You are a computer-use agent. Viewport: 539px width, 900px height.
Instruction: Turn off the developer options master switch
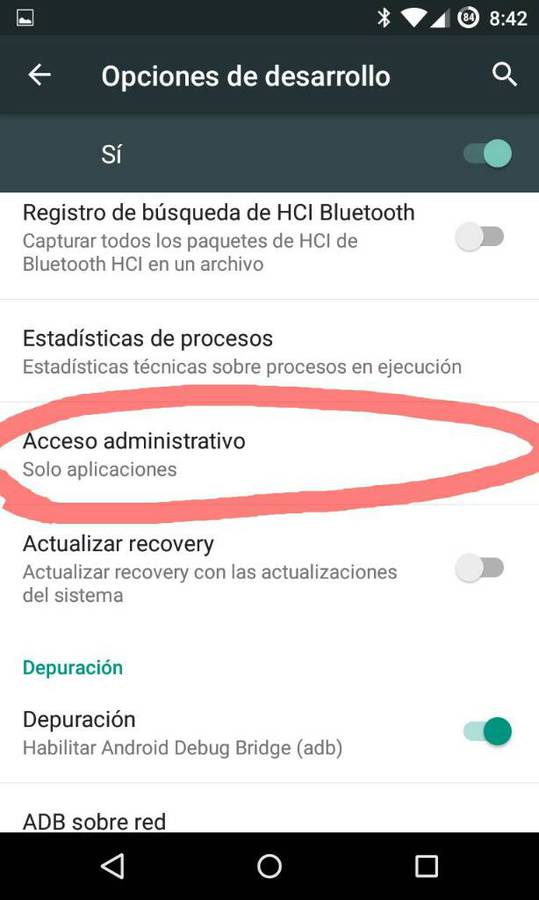tap(487, 154)
